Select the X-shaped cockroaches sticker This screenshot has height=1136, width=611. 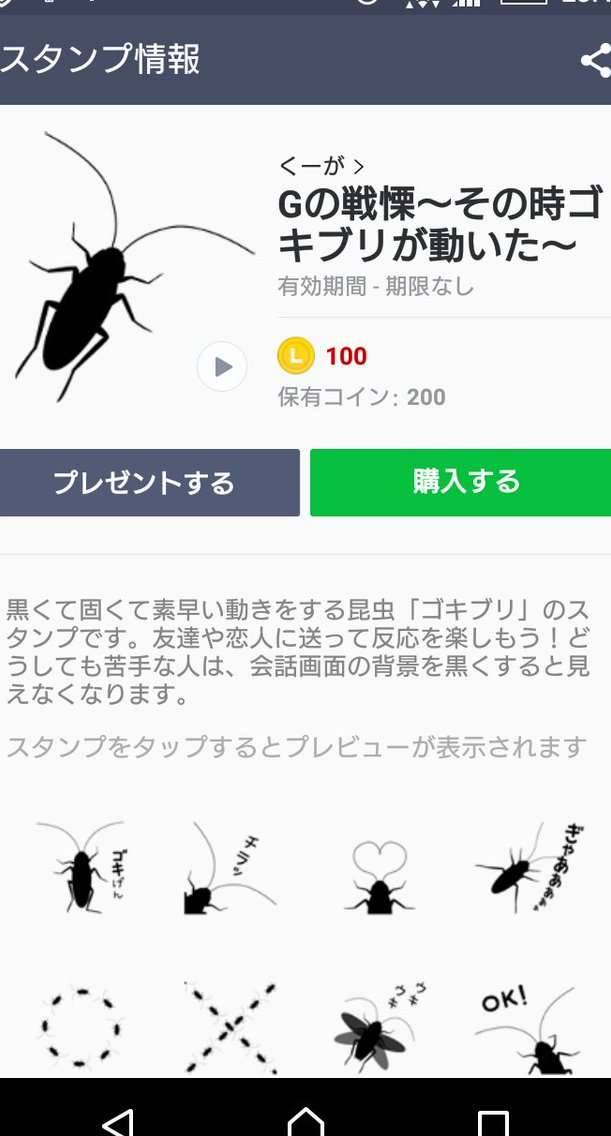(x=229, y=1025)
